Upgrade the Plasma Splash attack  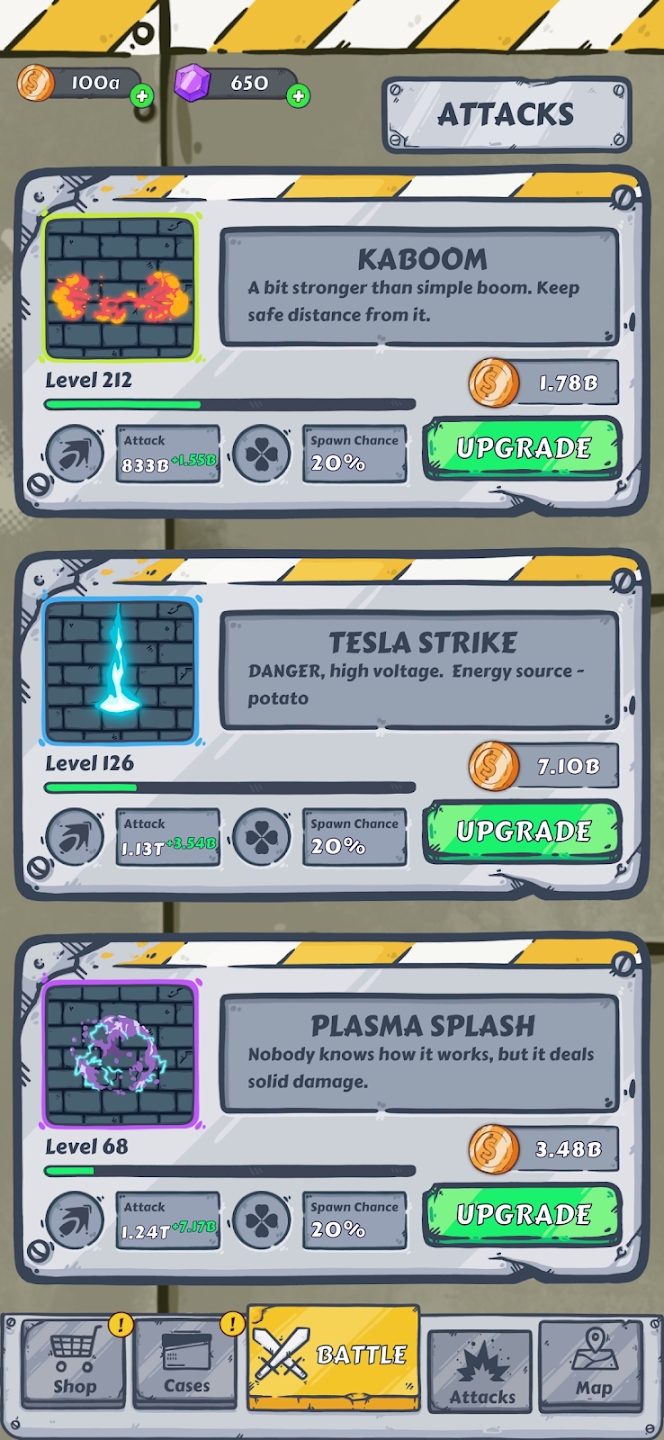point(523,1214)
